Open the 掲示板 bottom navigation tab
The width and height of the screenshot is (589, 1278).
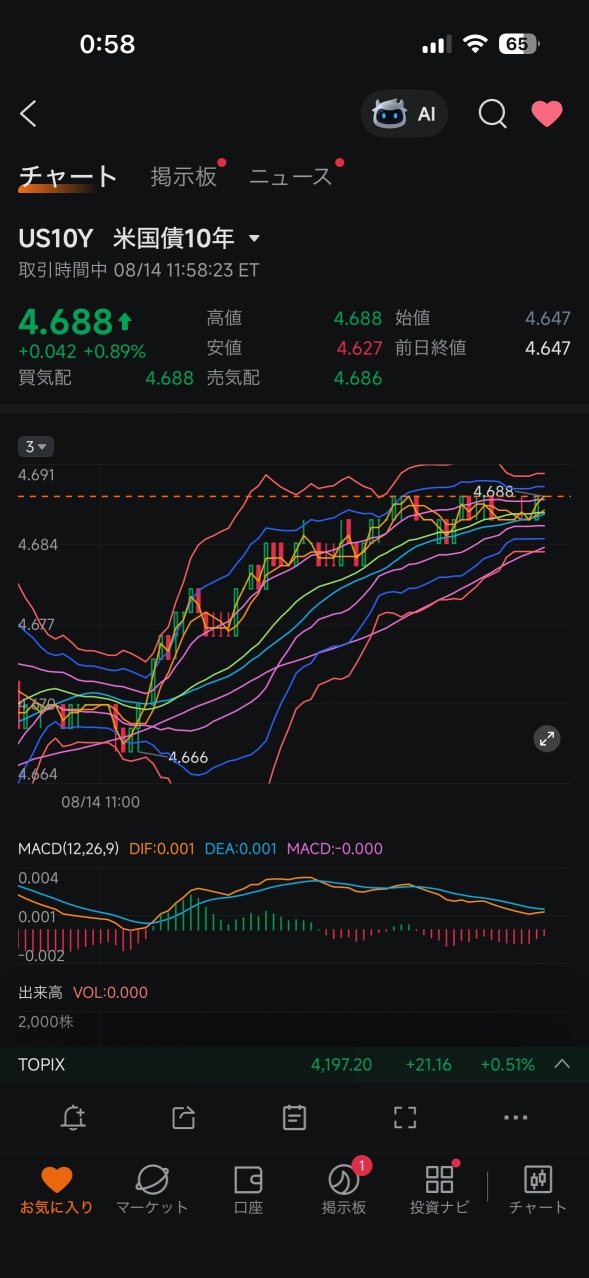coord(344,1188)
